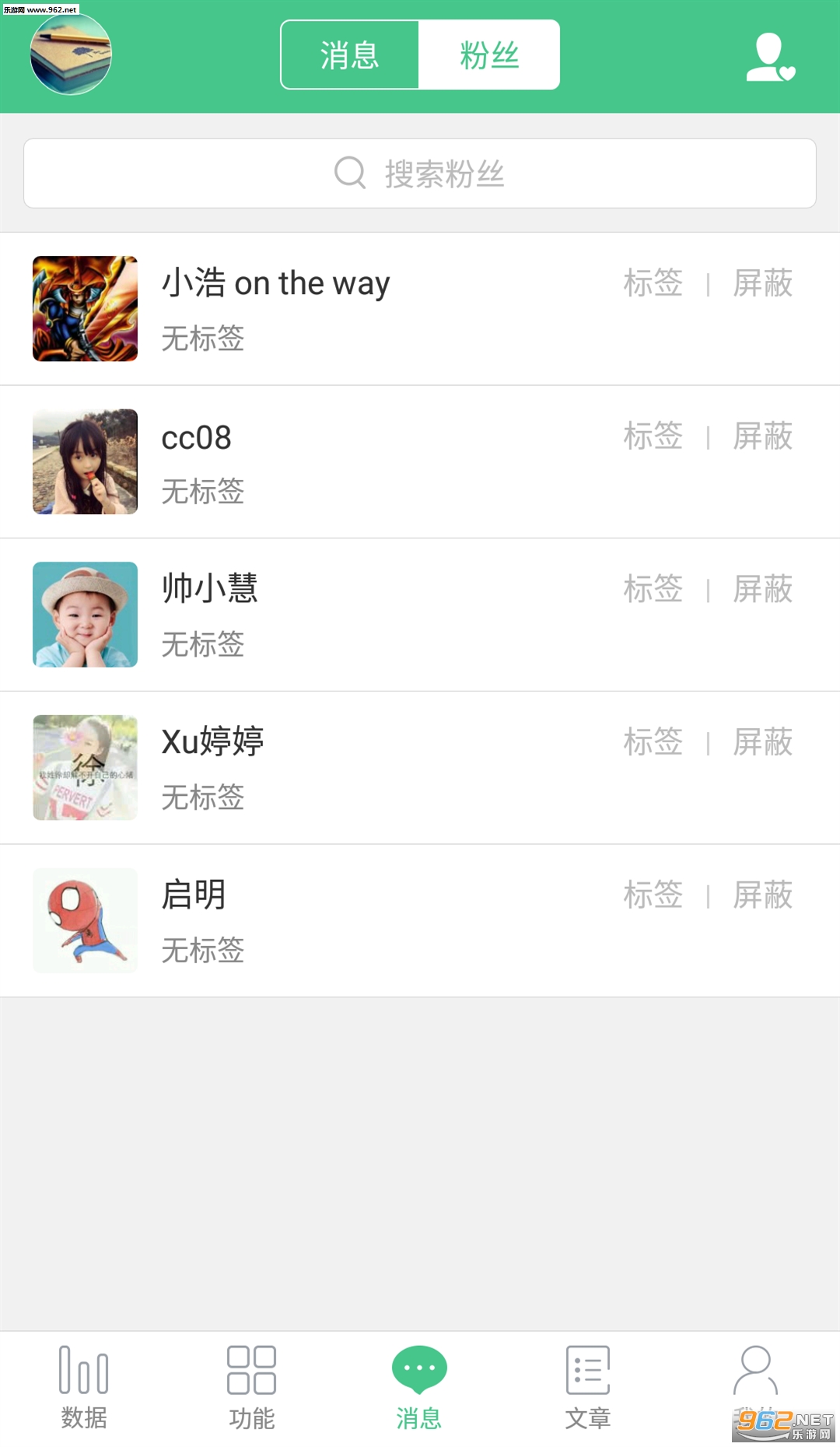Tap the 搜索粉丝 search box

(x=420, y=173)
